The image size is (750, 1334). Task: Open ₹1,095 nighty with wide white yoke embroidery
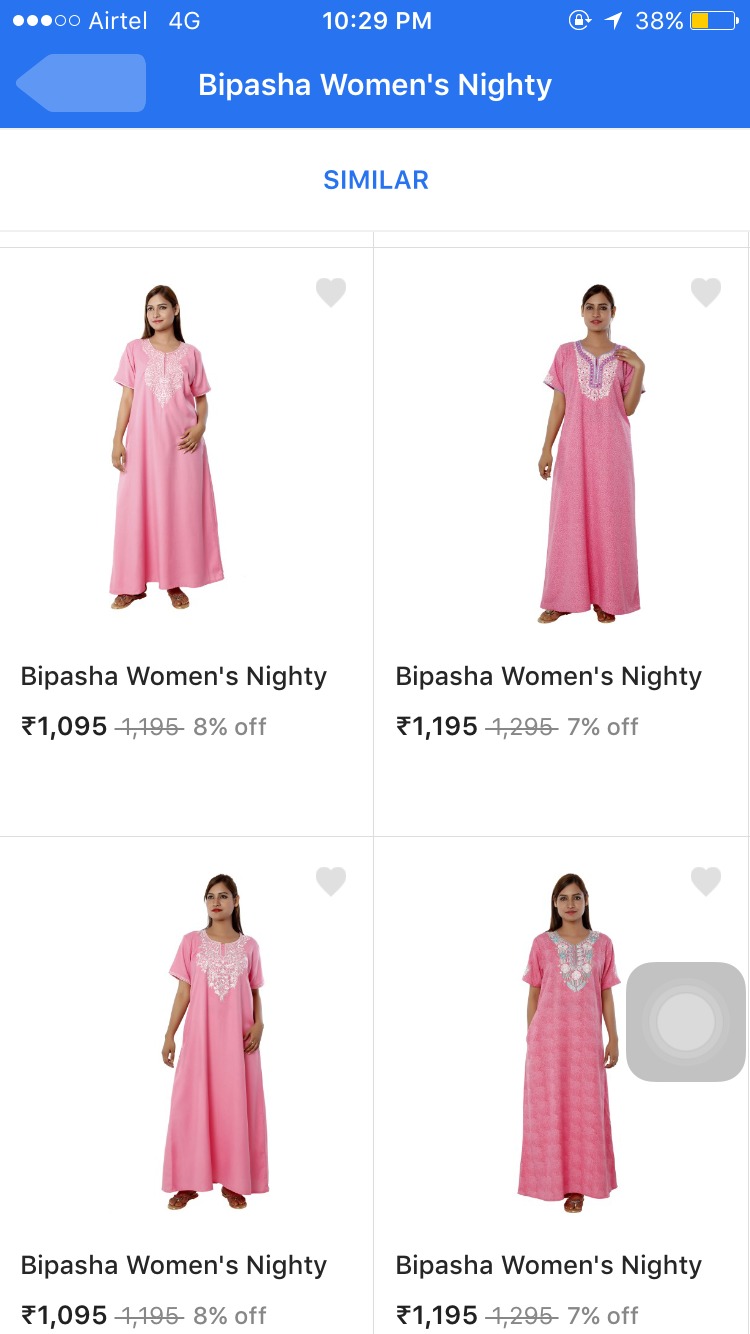tap(215, 1040)
